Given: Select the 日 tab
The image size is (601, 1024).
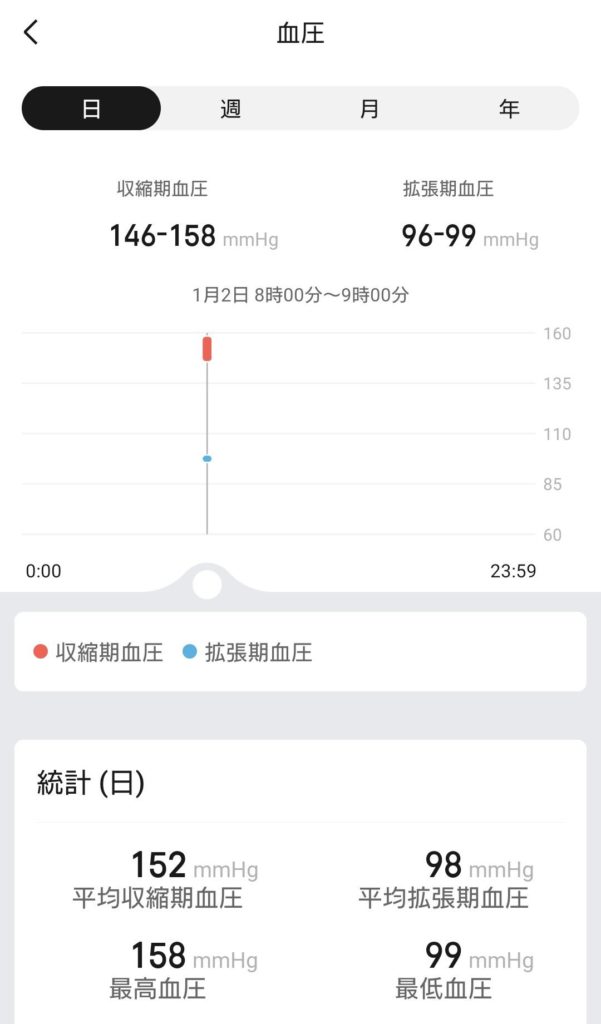Looking at the screenshot, I should pos(91,108).
